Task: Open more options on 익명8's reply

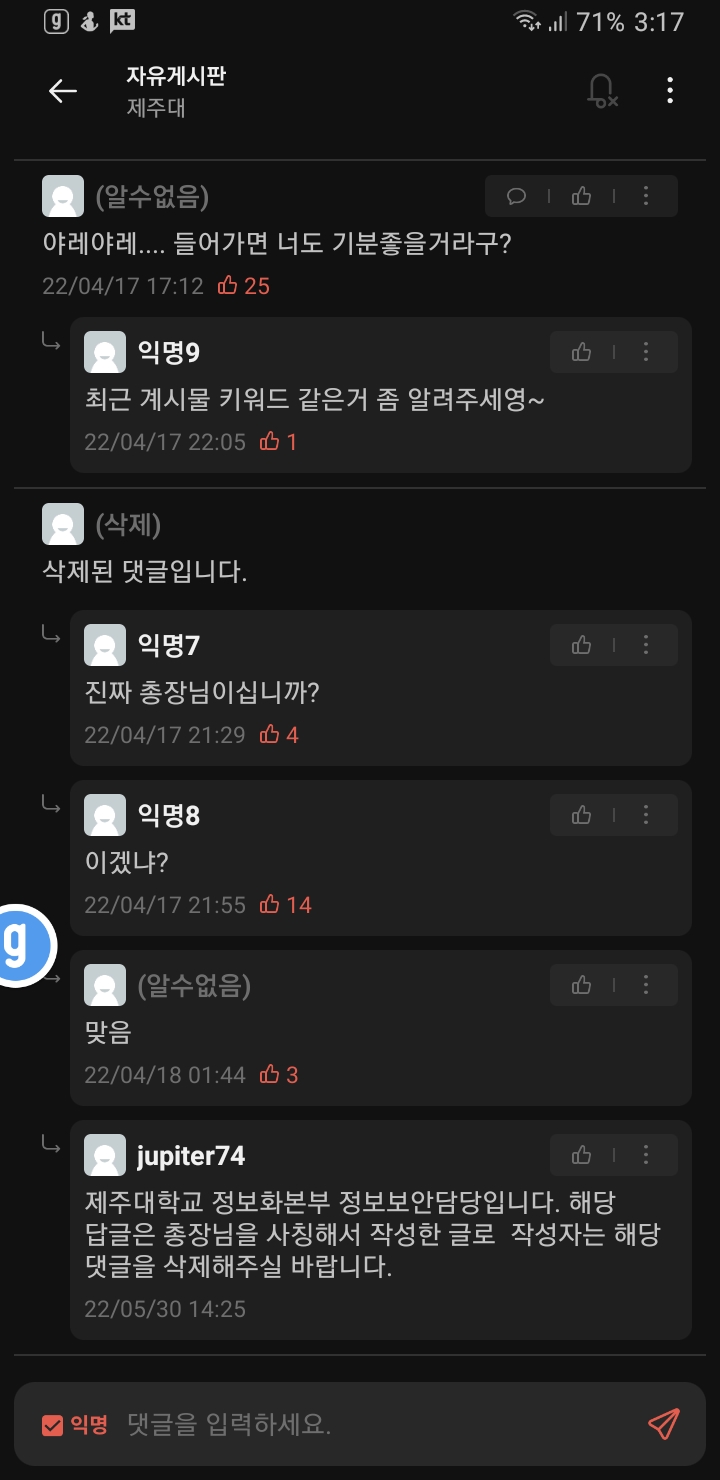Action: [x=646, y=815]
